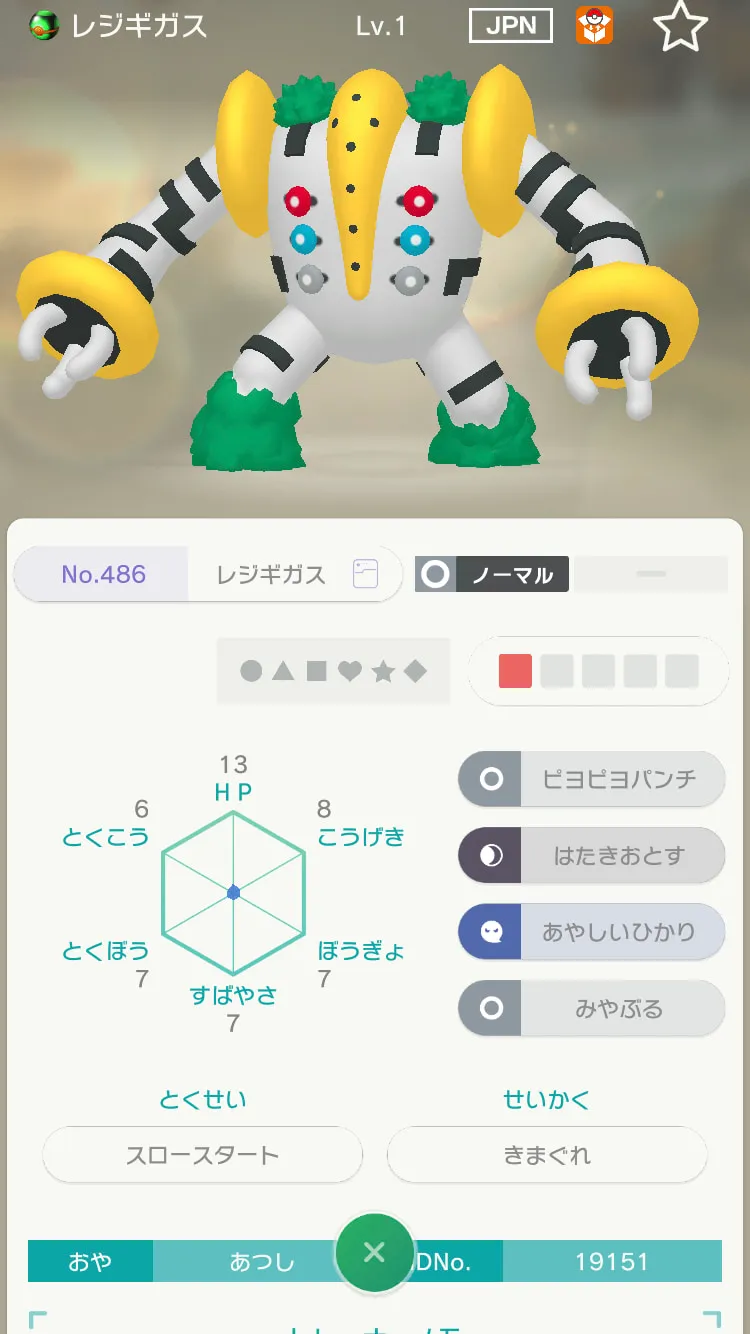The image size is (750, 1334).
Task: Open the Pokédex entry icon next to レジギガス
Action: [365, 574]
